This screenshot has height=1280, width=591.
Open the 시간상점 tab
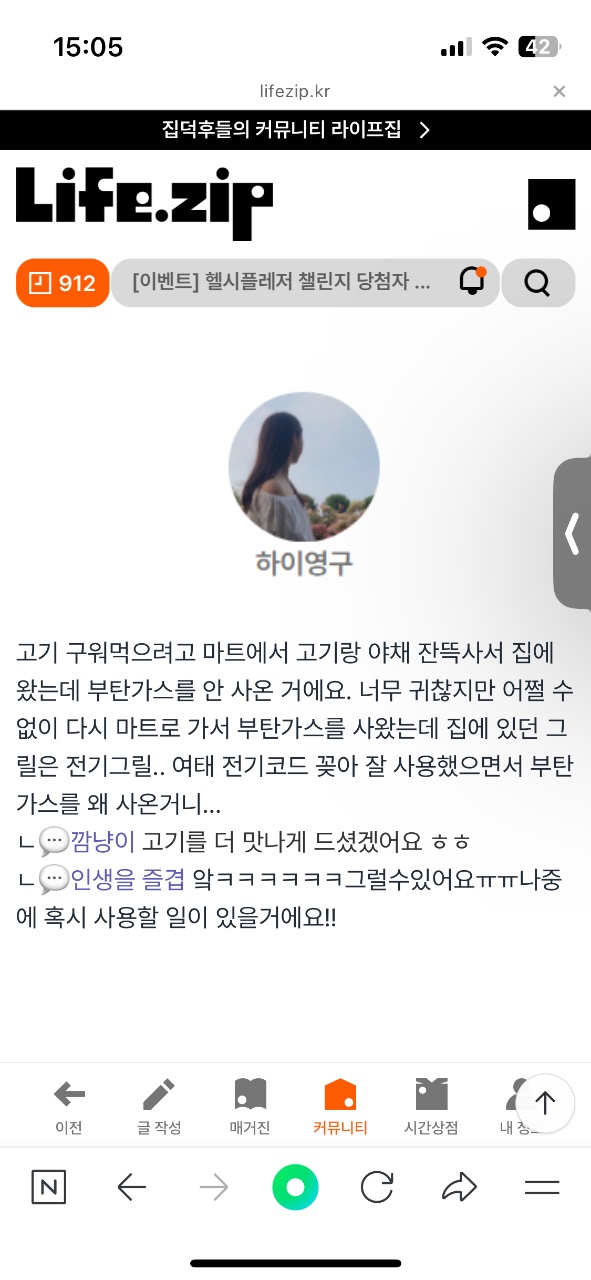click(431, 1106)
